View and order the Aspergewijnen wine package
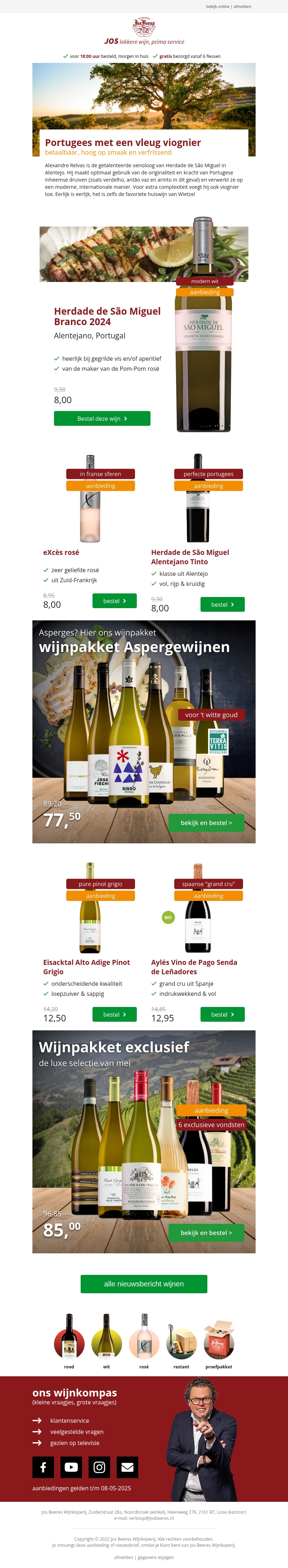 pos(206,822)
